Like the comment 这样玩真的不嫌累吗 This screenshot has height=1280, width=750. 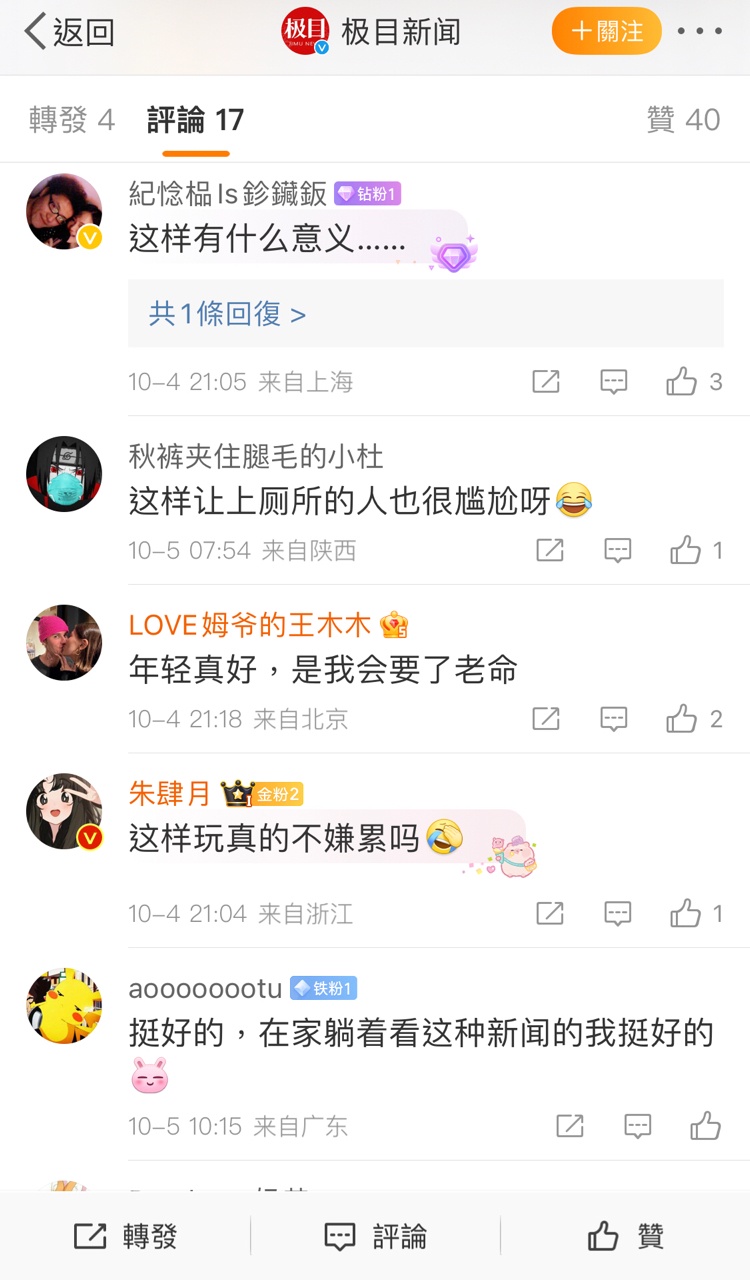pos(686,913)
